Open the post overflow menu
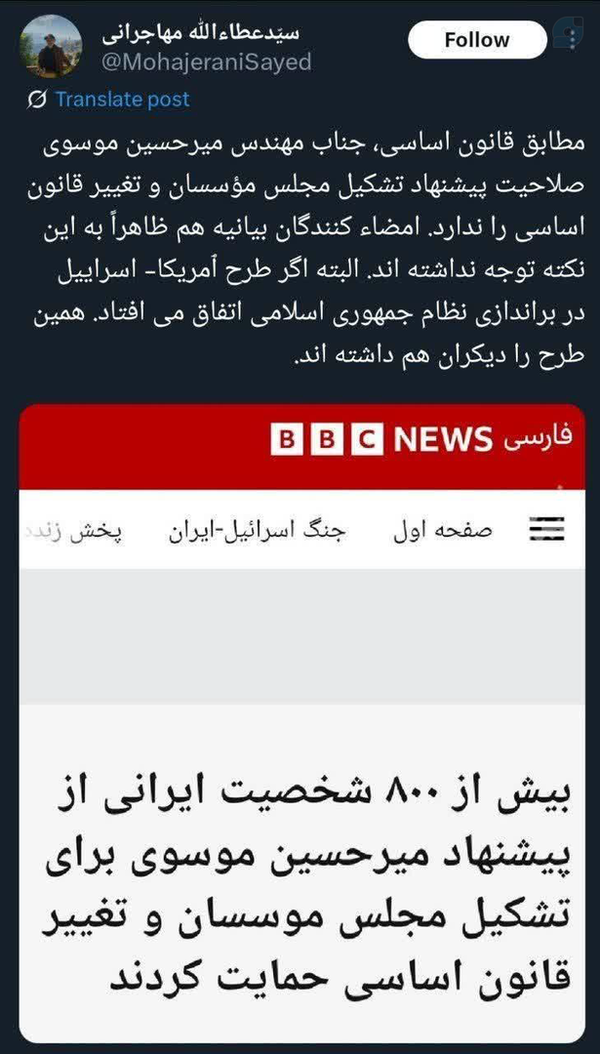The image size is (600, 1054). (571, 39)
